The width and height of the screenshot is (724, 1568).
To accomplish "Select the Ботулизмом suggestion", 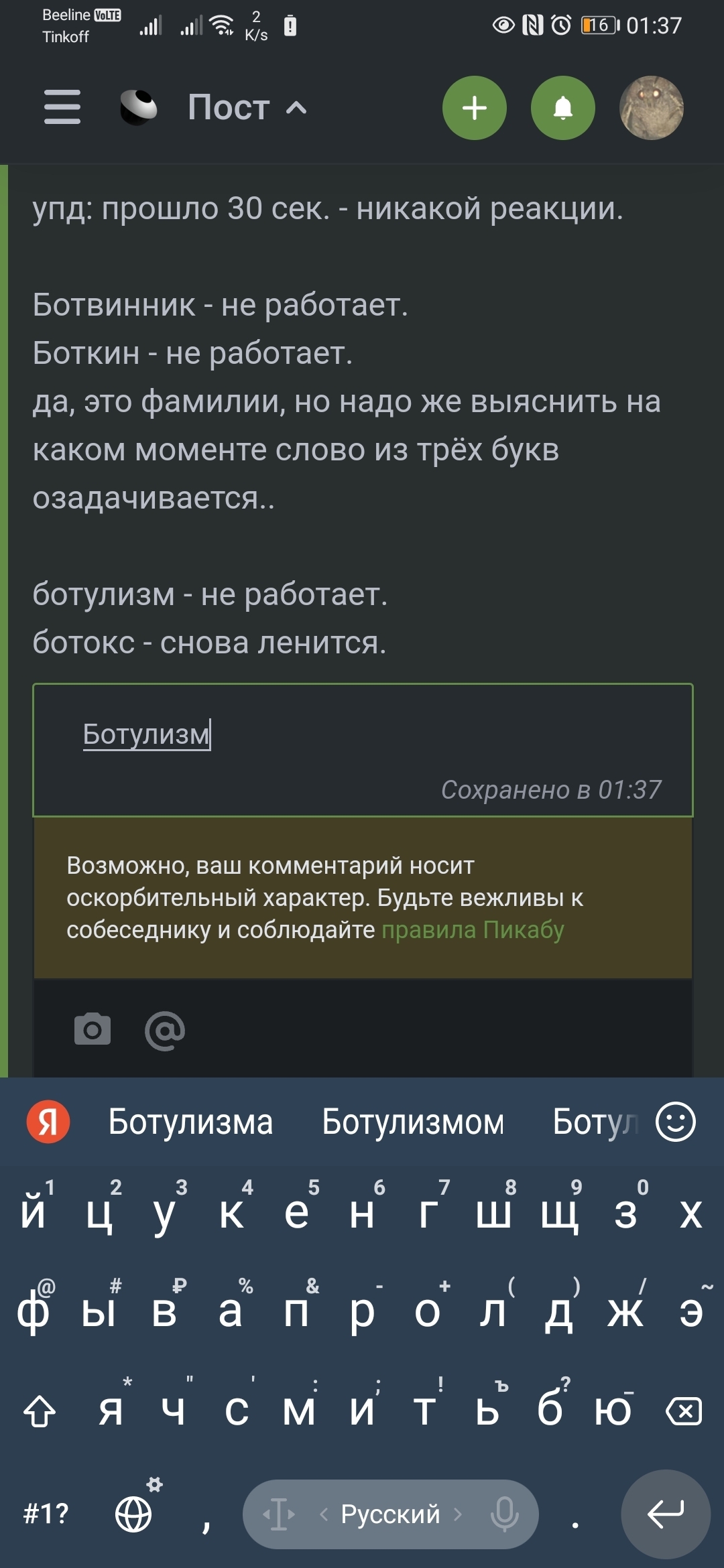I will (413, 1122).
